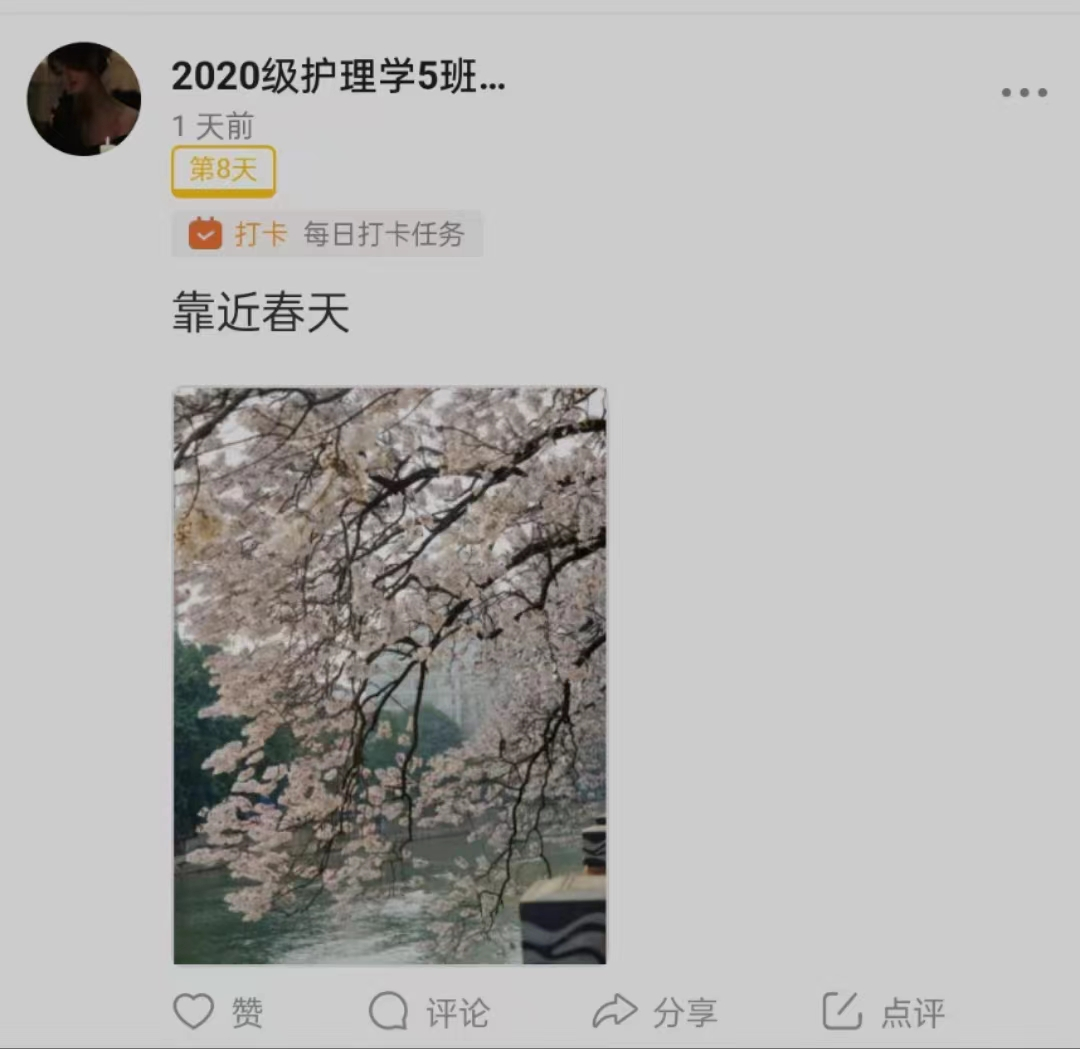This screenshot has height=1049, width=1080.
Task: Open the 2020级护理学5班 username
Action: [x=338, y=76]
